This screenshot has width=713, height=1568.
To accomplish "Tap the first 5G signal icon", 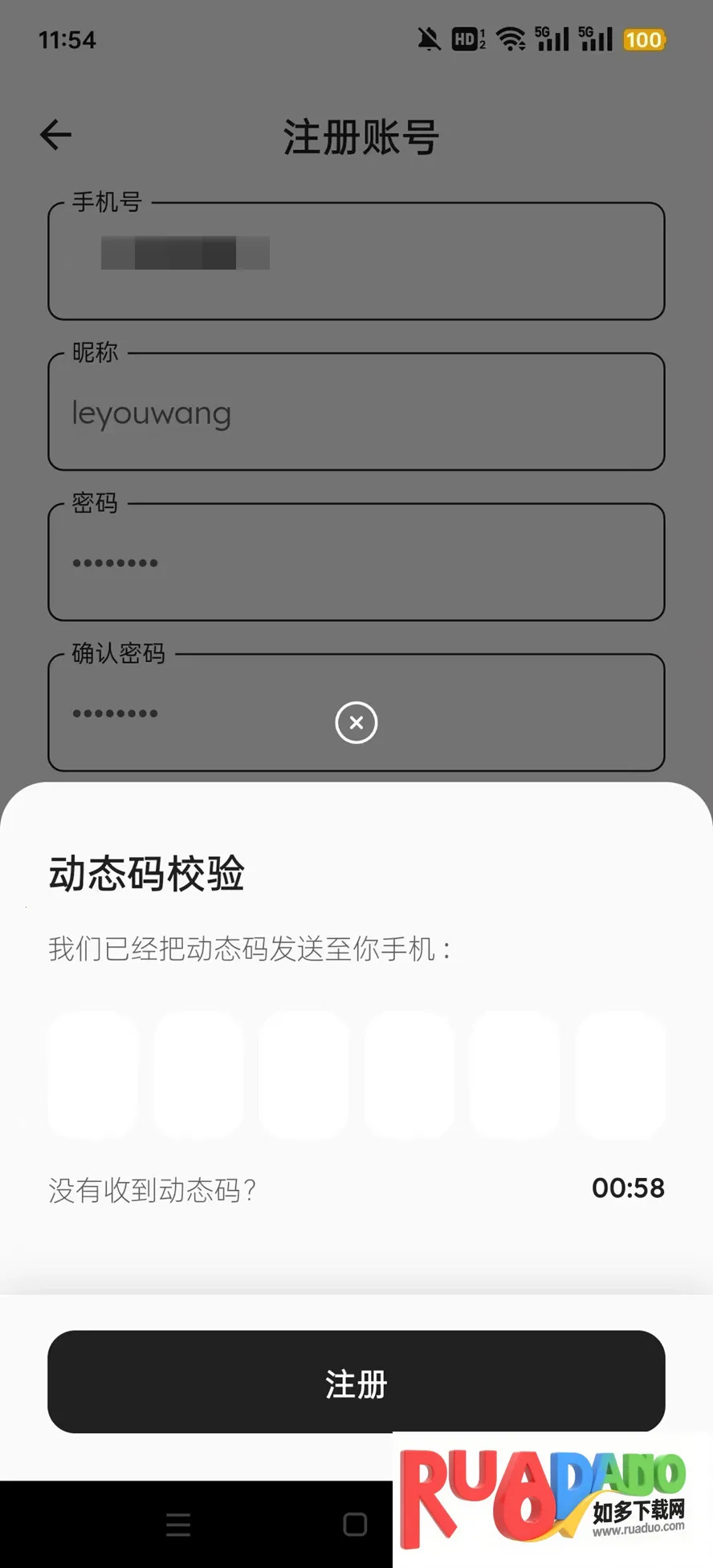I will click(552, 39).
